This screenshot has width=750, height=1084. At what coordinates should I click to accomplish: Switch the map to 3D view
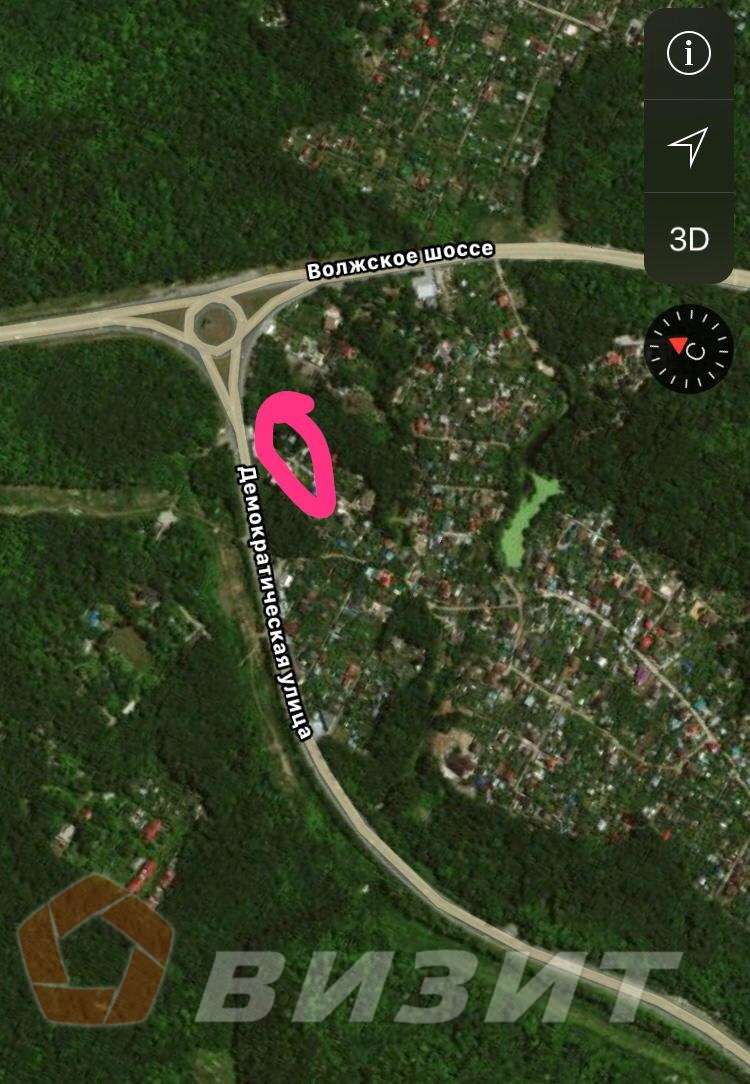(688, 239)
